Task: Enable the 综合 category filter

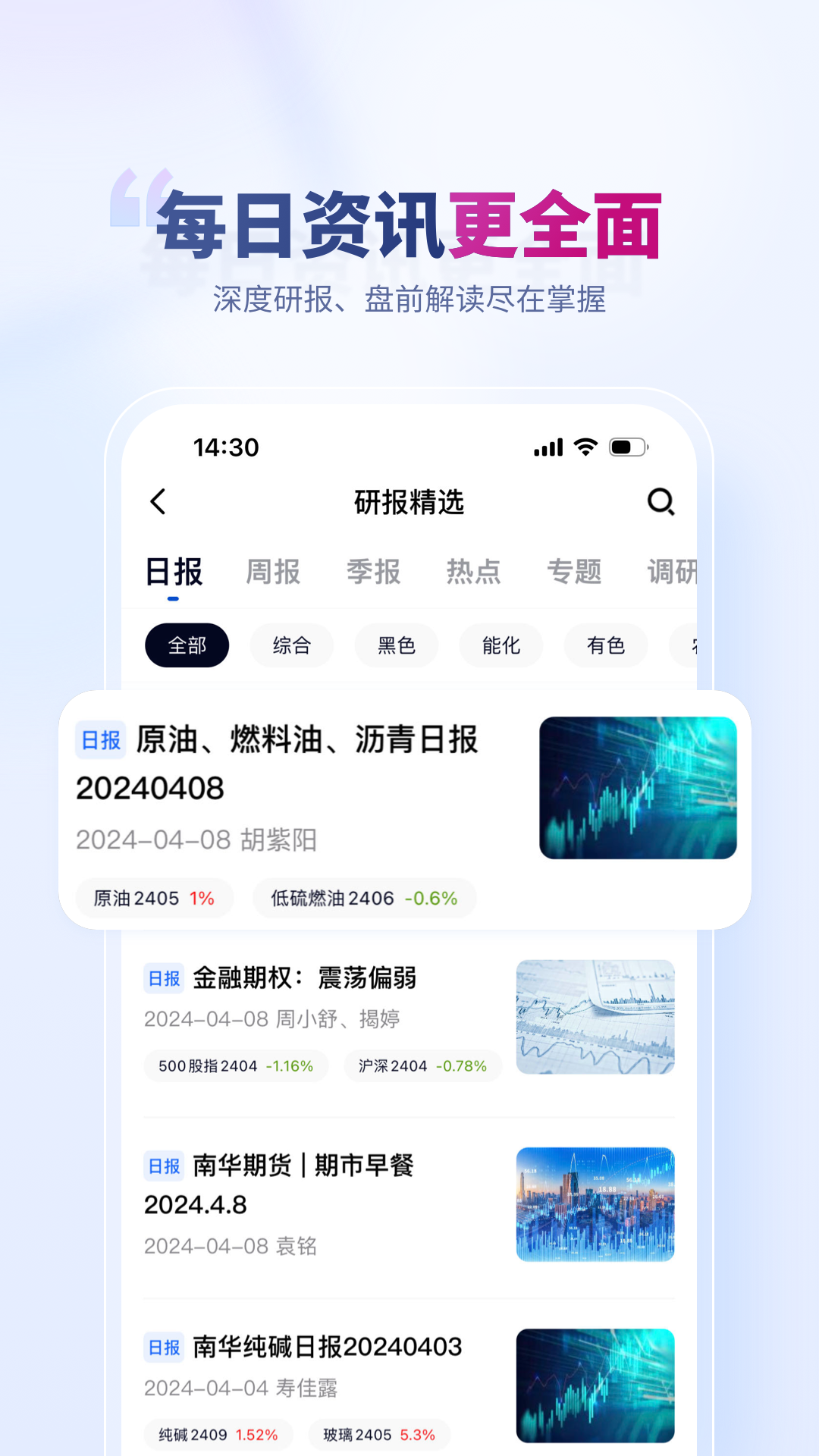Action: pos(291,645)
